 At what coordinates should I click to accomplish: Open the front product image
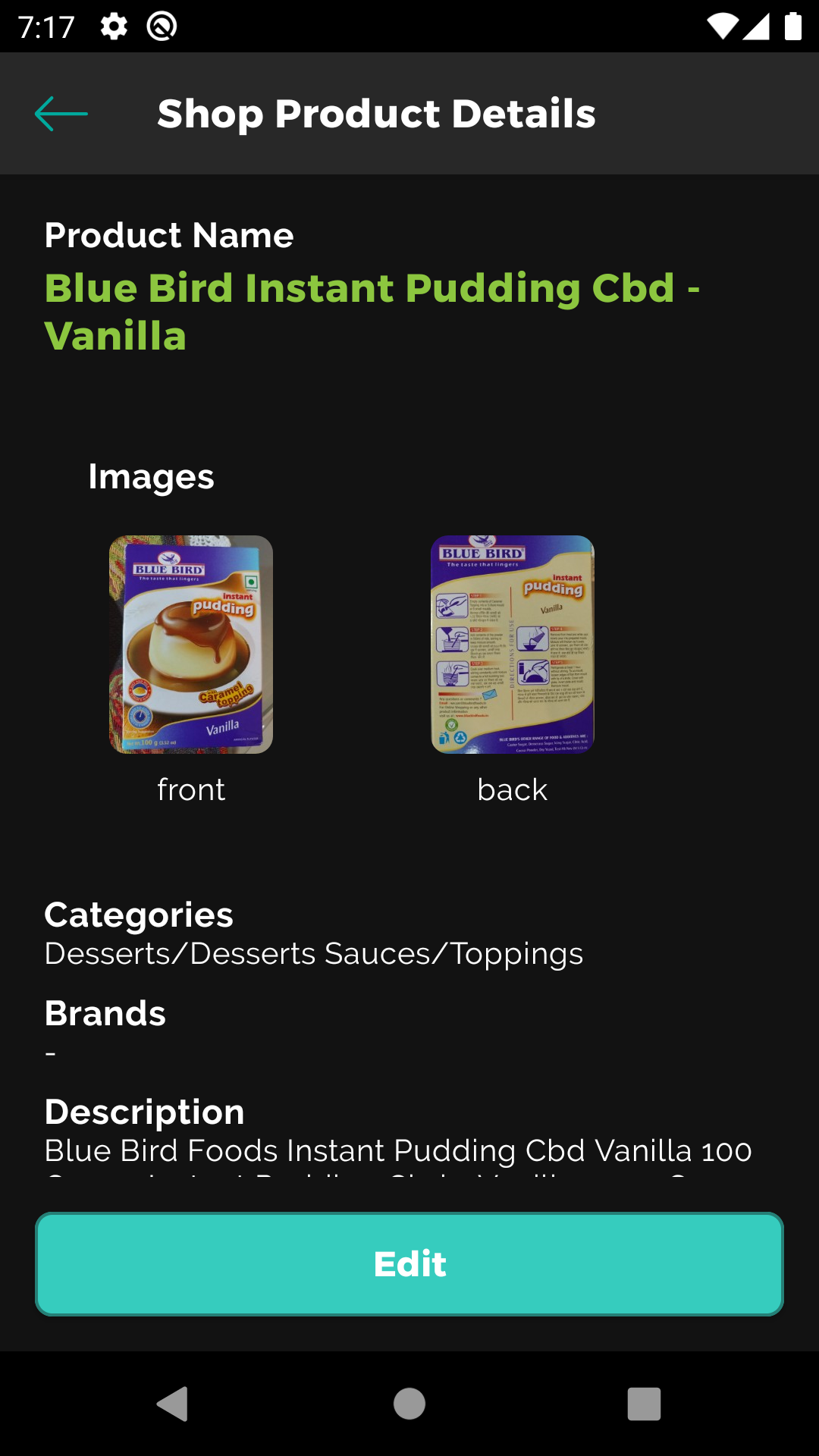191,645
